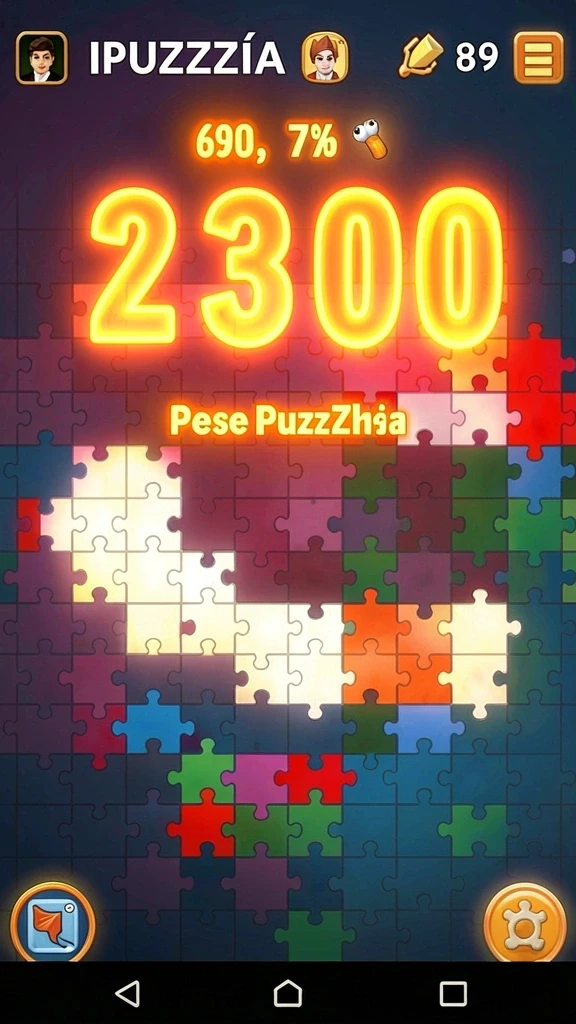Show recent apps
This screenshot has height=1024, width=576.
click(x=453, y=993)
